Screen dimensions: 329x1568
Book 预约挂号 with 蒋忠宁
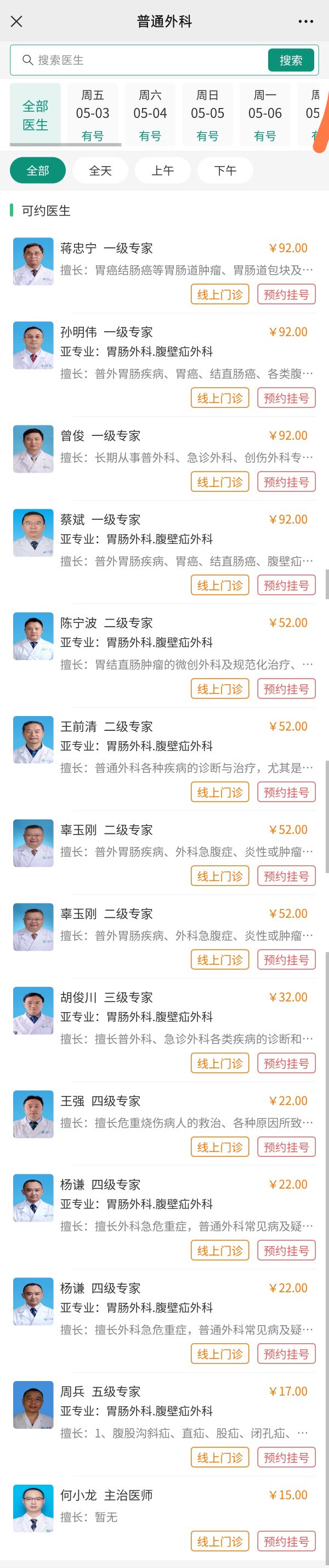coord(286,294)
